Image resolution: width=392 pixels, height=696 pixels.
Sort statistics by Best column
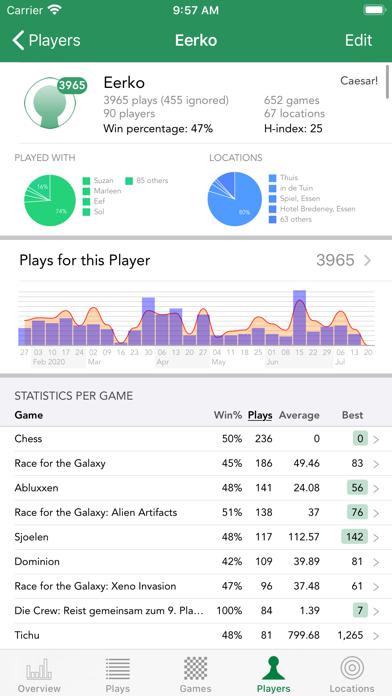tap(352, 415)
